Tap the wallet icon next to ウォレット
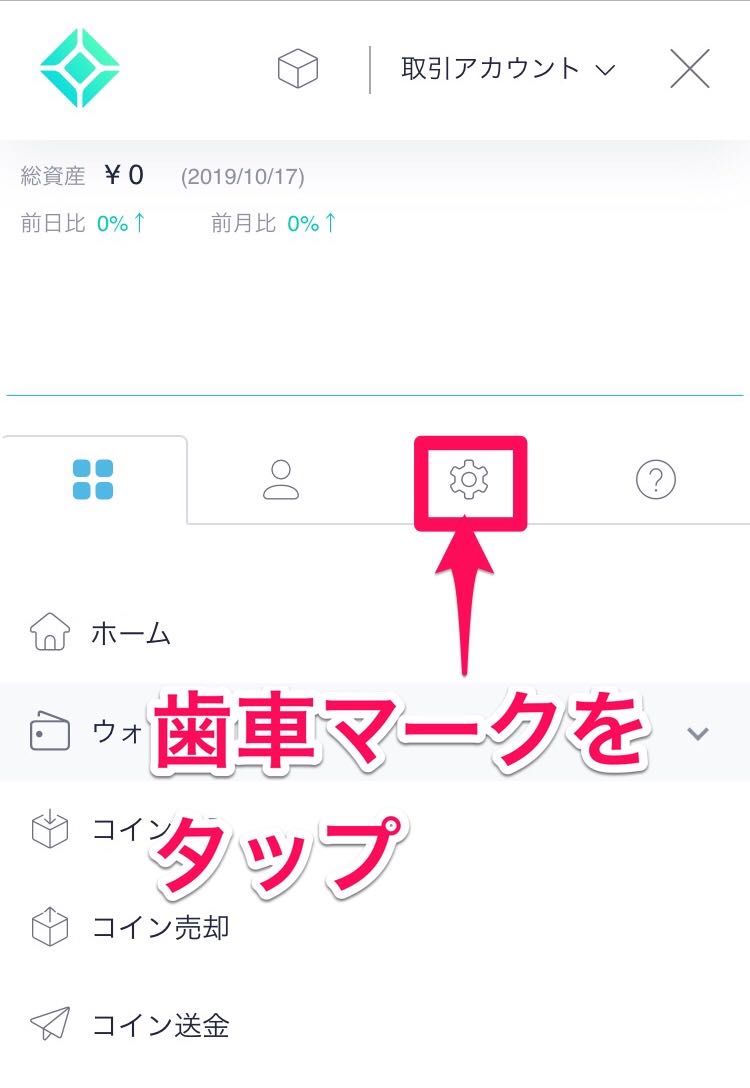Viewport: 750px width, 1088px height. pyautogui.click(x=49, y=733)
